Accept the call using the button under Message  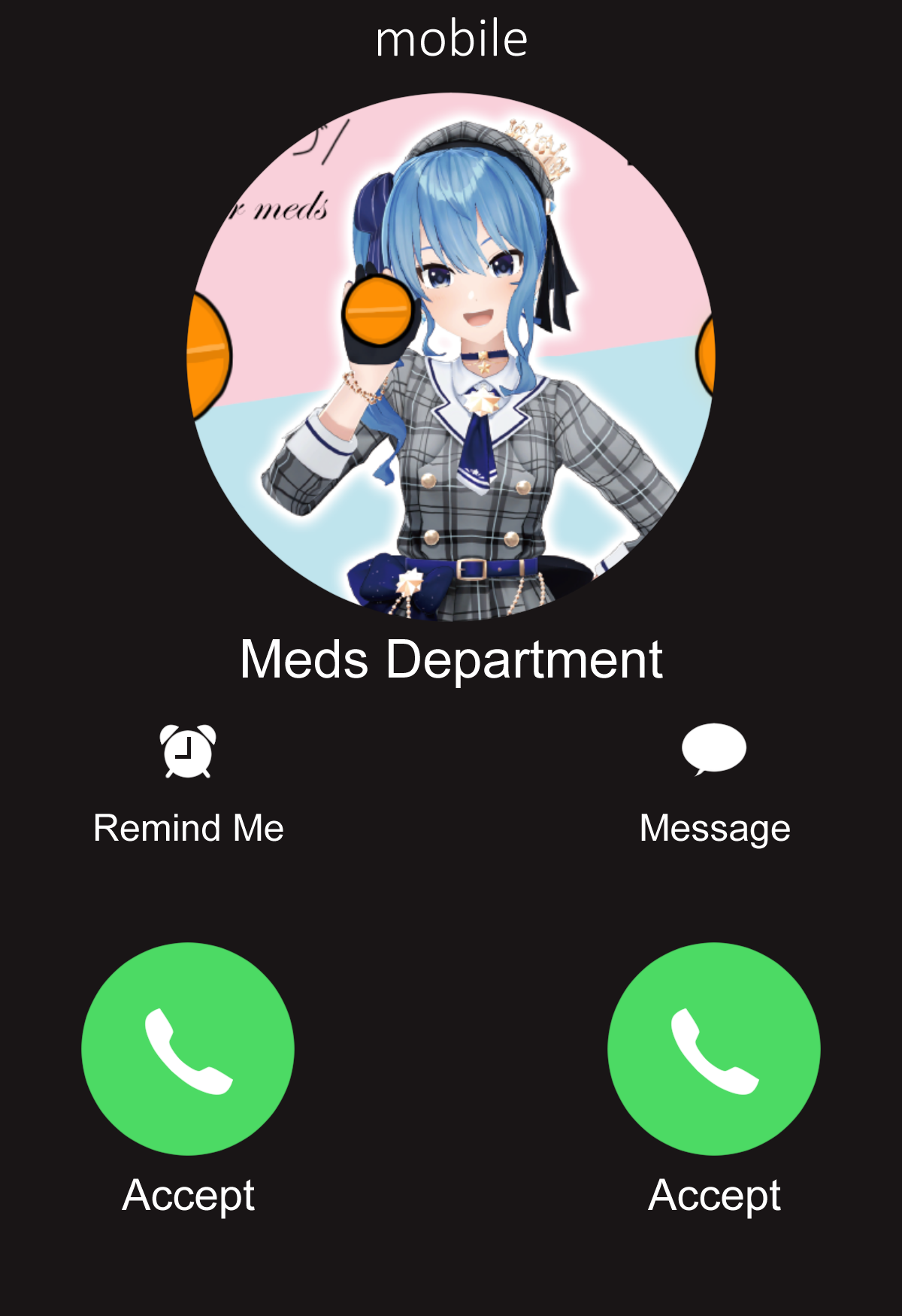click(x=714, y=1048)
